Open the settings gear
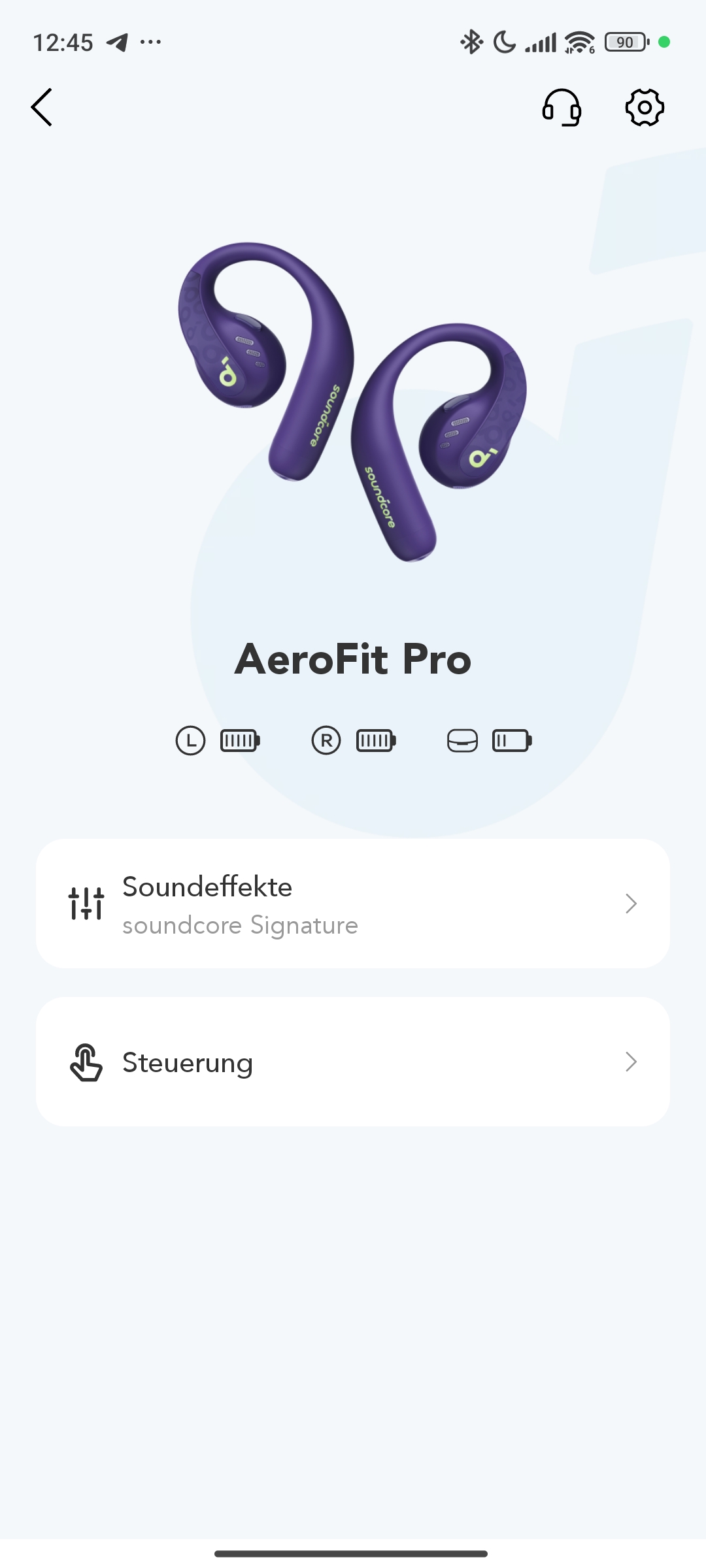706x1568 pixels. click(645, 107)
